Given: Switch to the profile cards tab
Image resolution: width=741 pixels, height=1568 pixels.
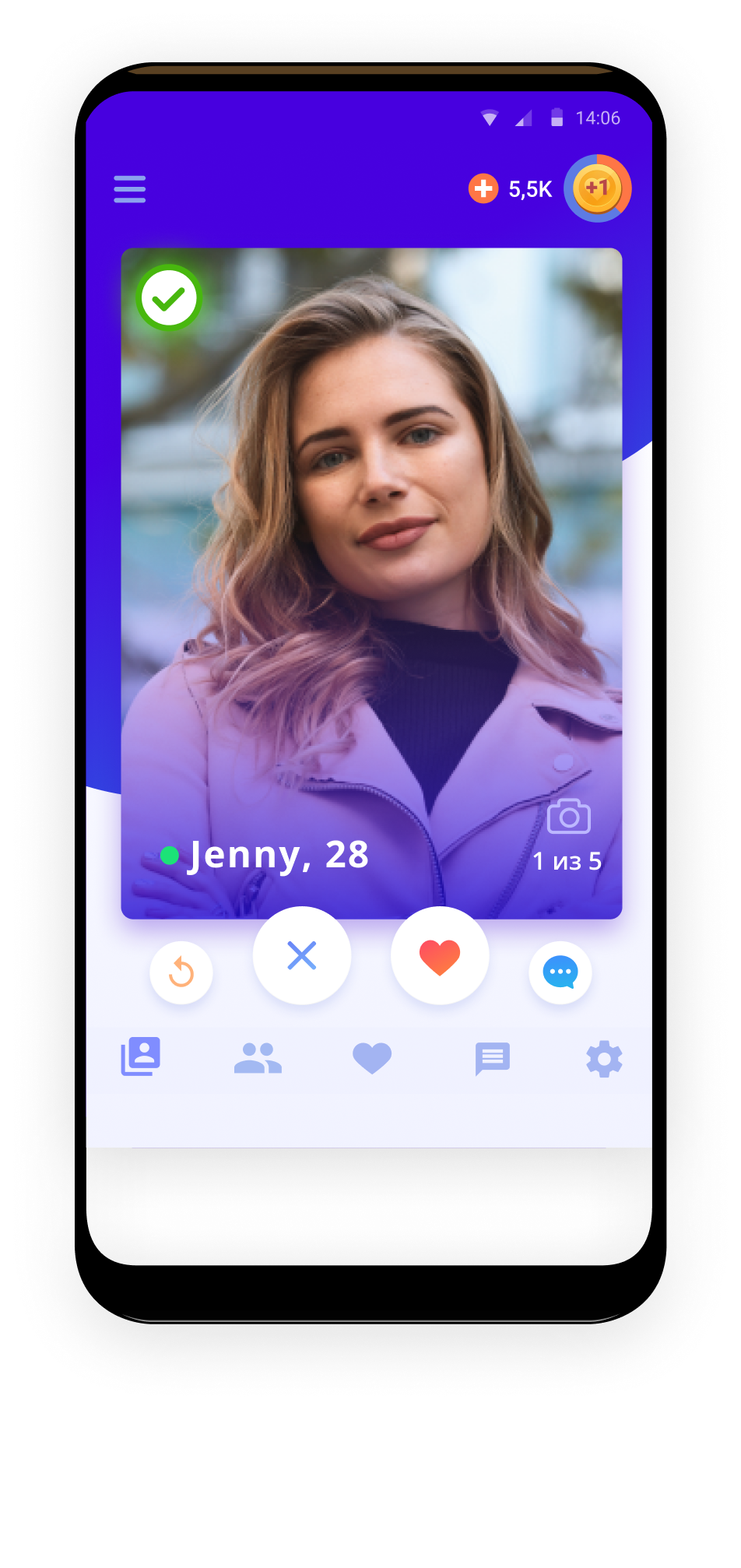Looking at the screenshot, I should pos(141,1057).
